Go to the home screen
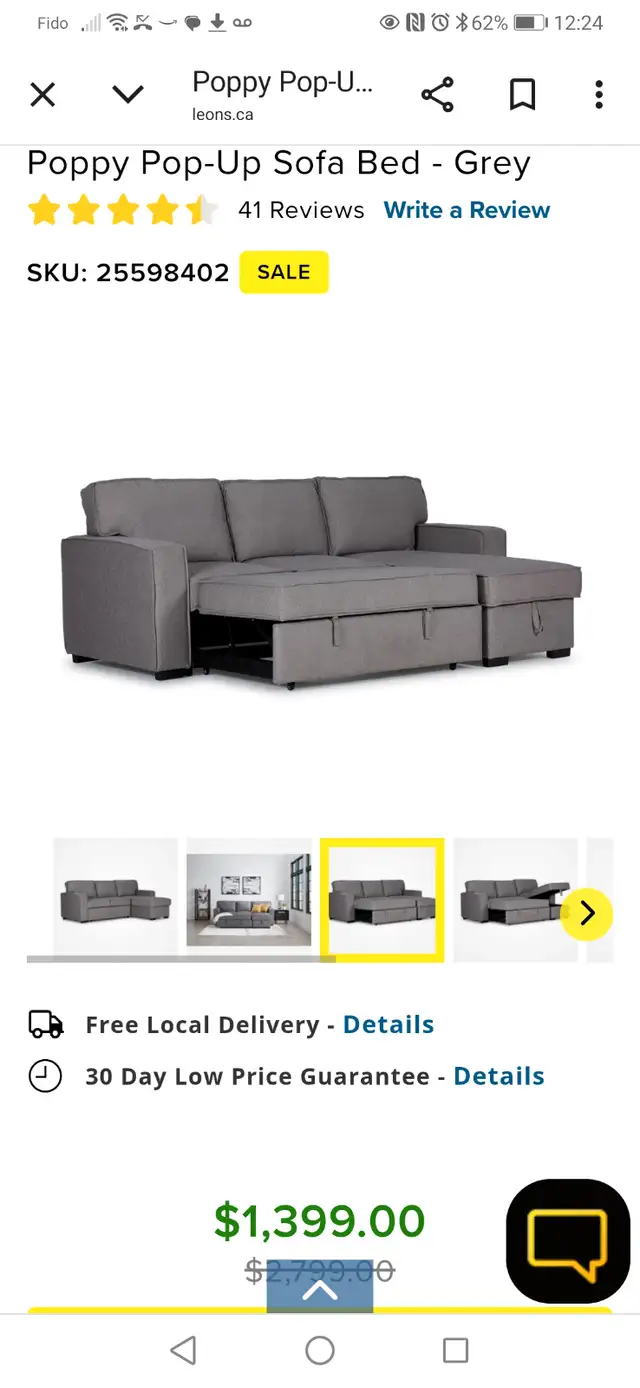Image resolution: width=640 pixels, height=1388 pixels. point(320,1351)
